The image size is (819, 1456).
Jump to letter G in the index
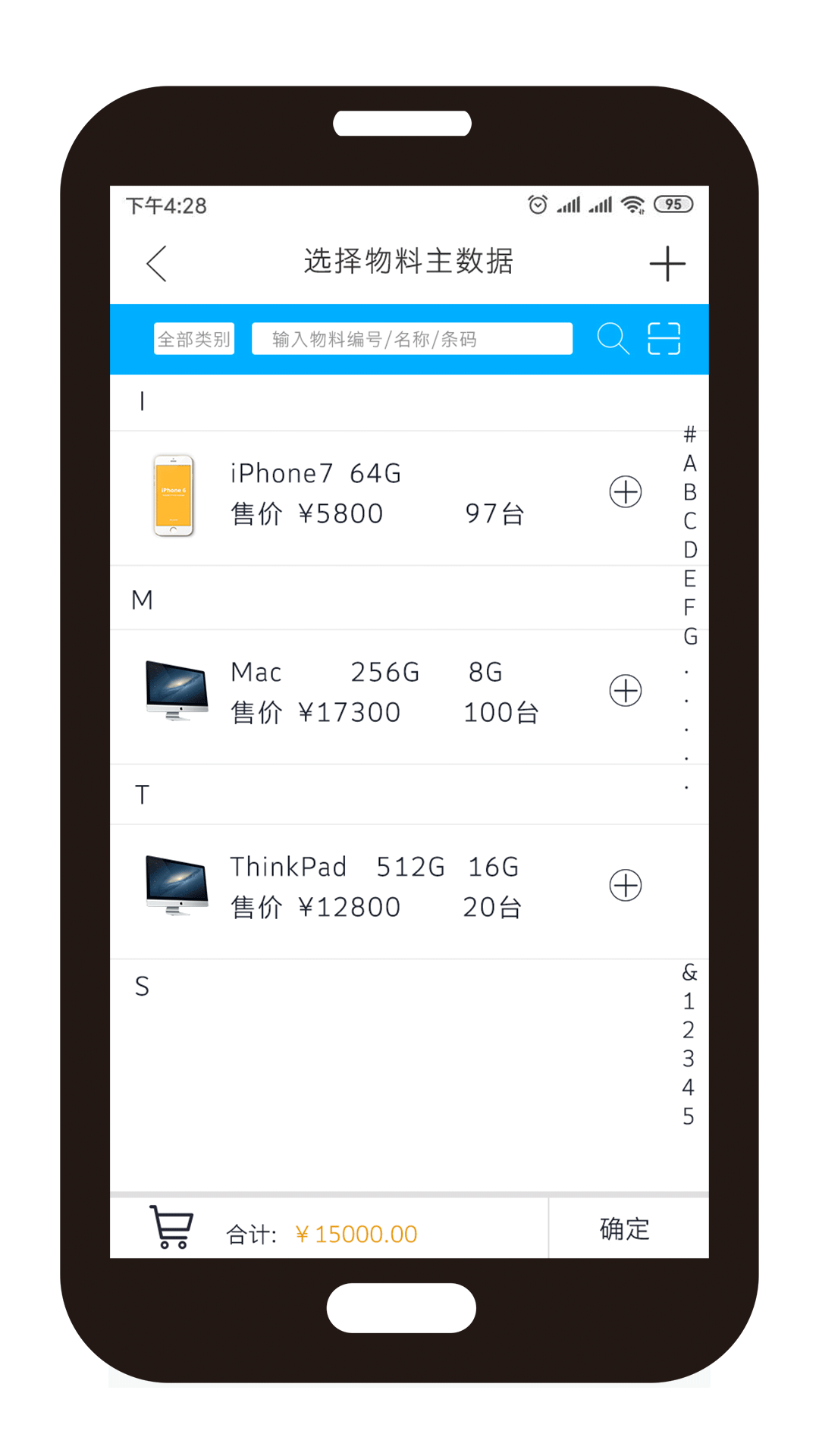point(690,636)
